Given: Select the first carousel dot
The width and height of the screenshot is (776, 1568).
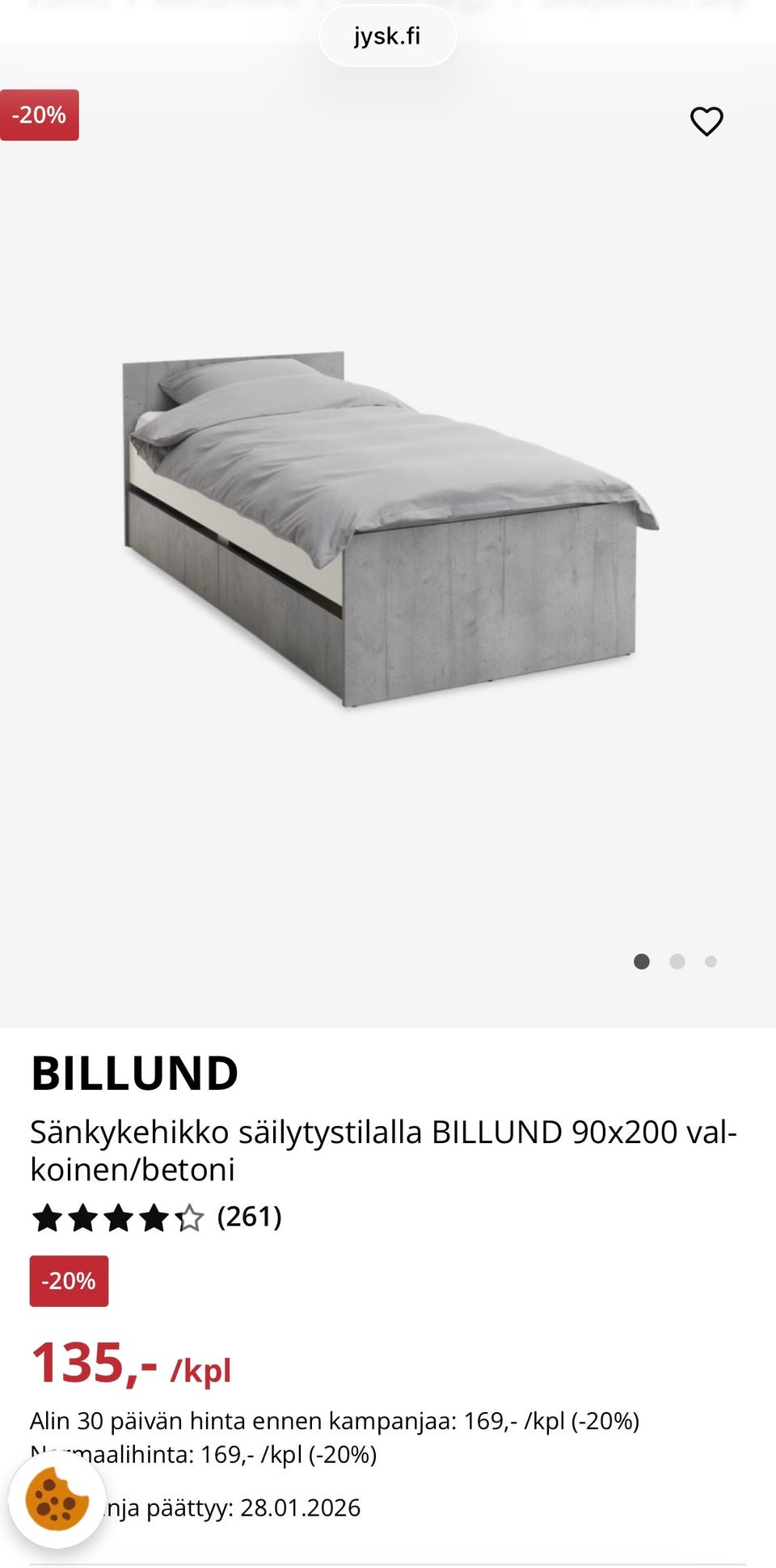Looking at the screenshot, I should (642, 962).
